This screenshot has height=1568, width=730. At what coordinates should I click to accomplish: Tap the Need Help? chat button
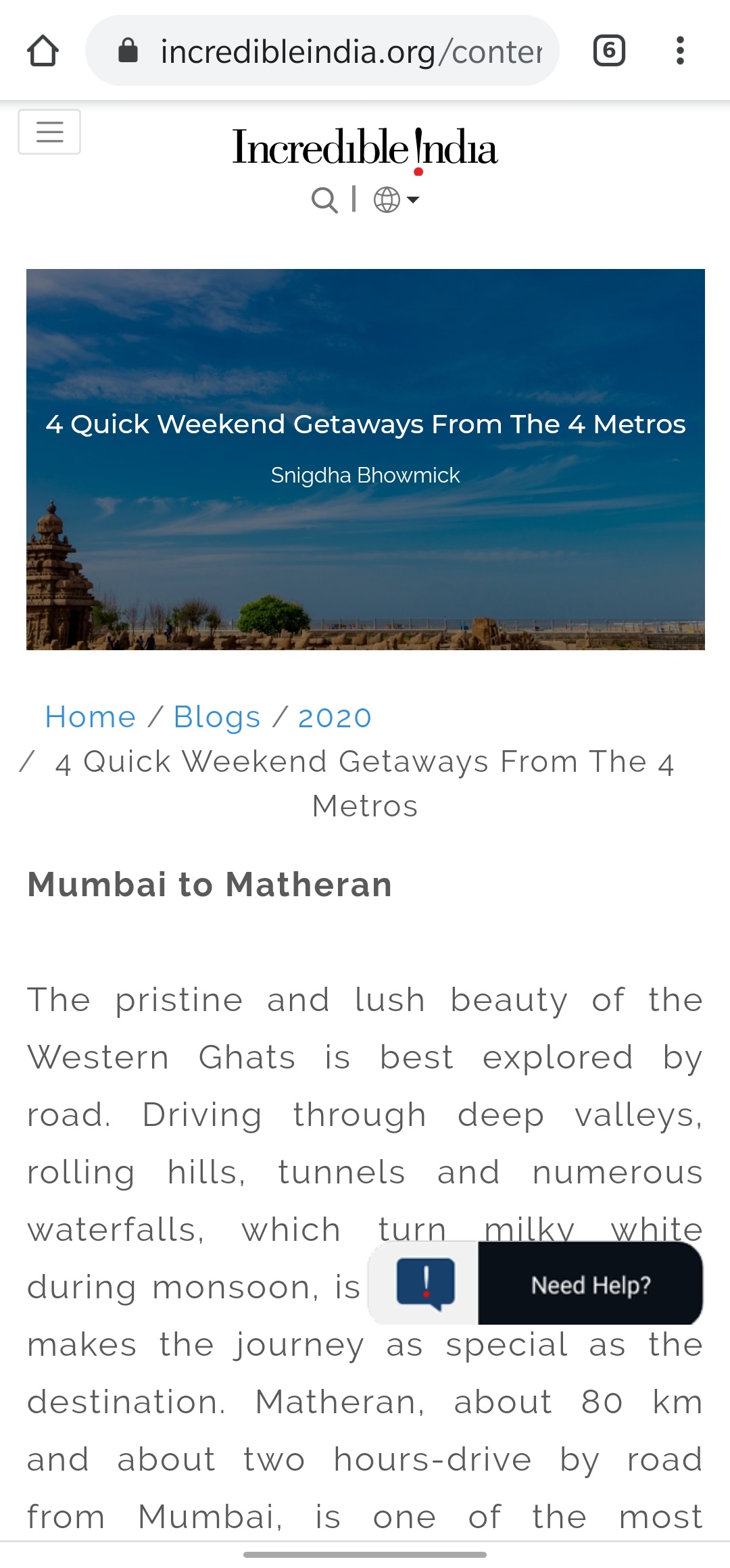point(589,1284)
